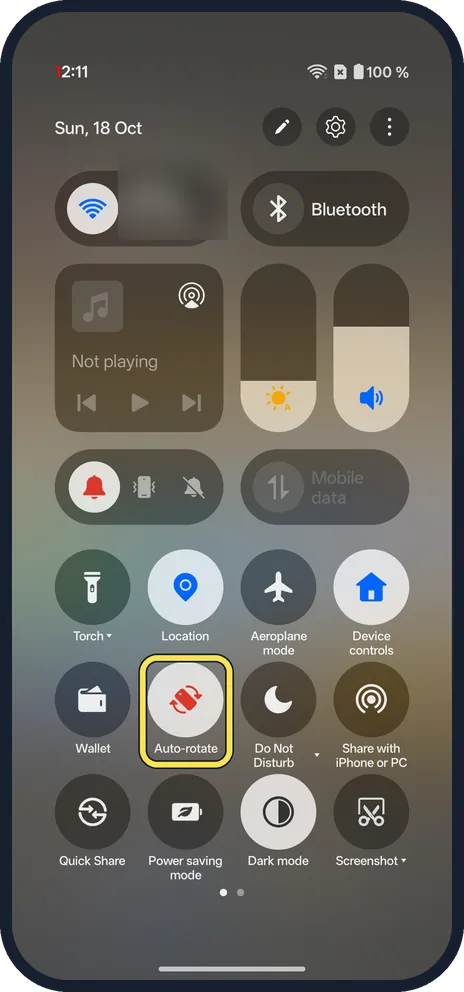Open the three-dot overflow menu
The width and height of the screenshot is (464, 992).
tap(389, 127)
